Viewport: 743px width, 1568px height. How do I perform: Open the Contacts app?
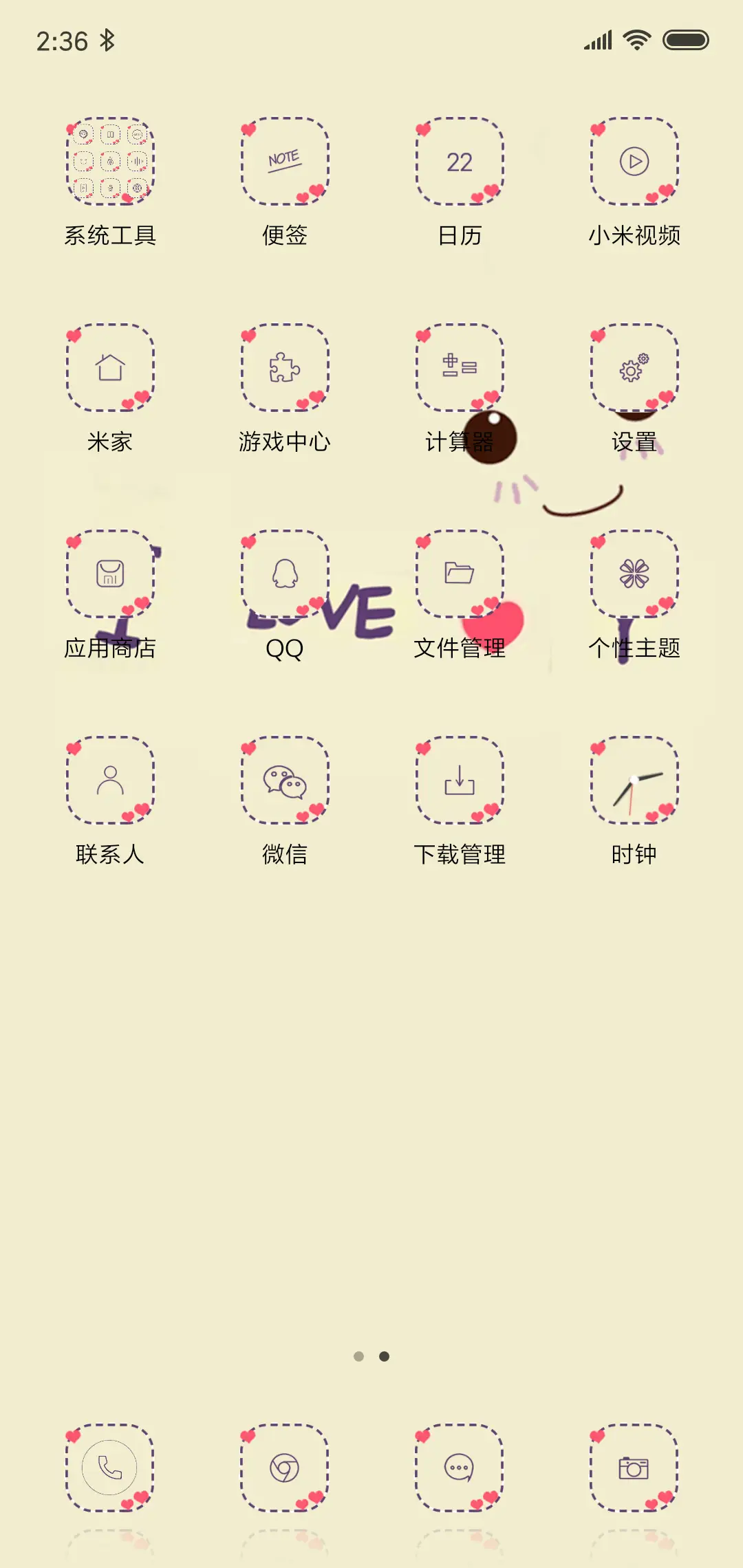point(110,781)
